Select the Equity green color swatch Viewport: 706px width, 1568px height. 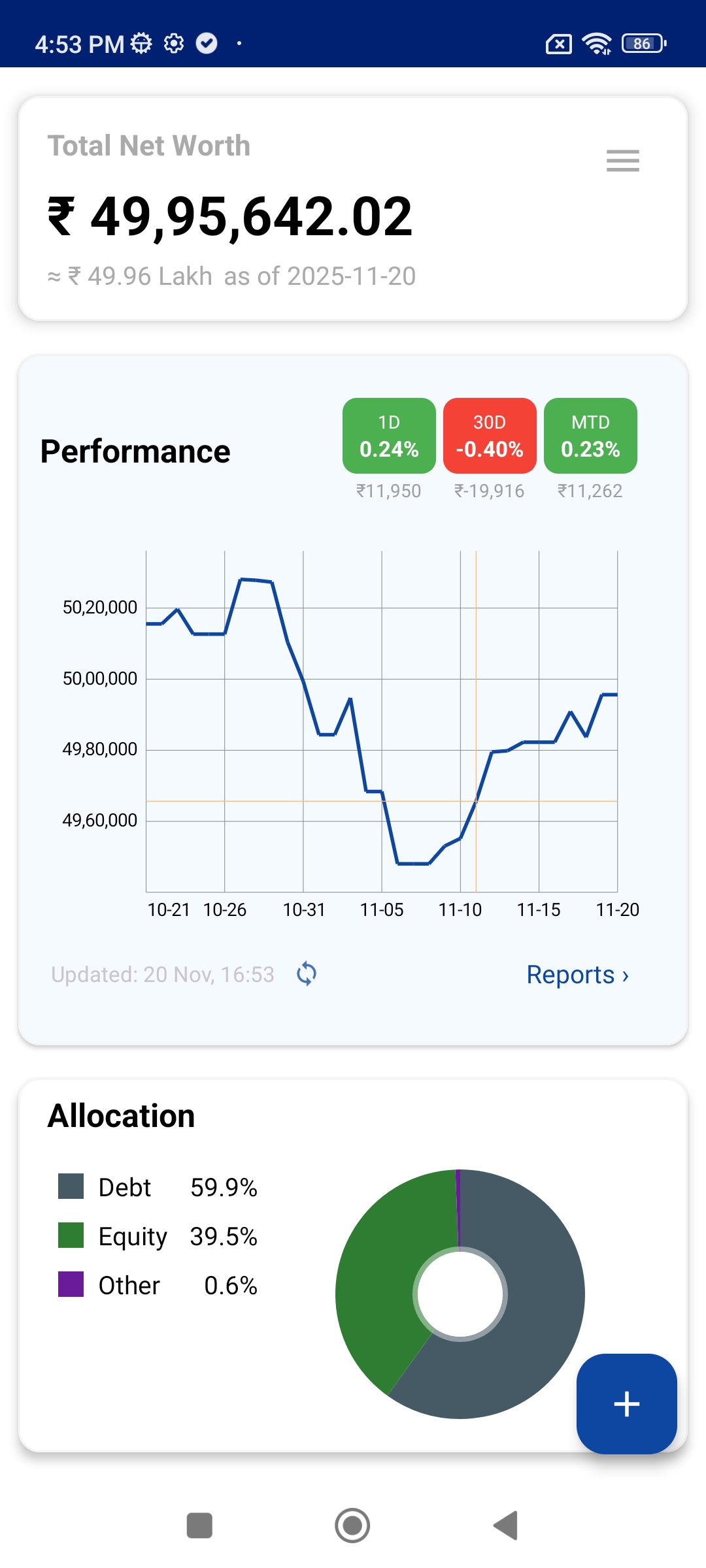pos(69,1236)
